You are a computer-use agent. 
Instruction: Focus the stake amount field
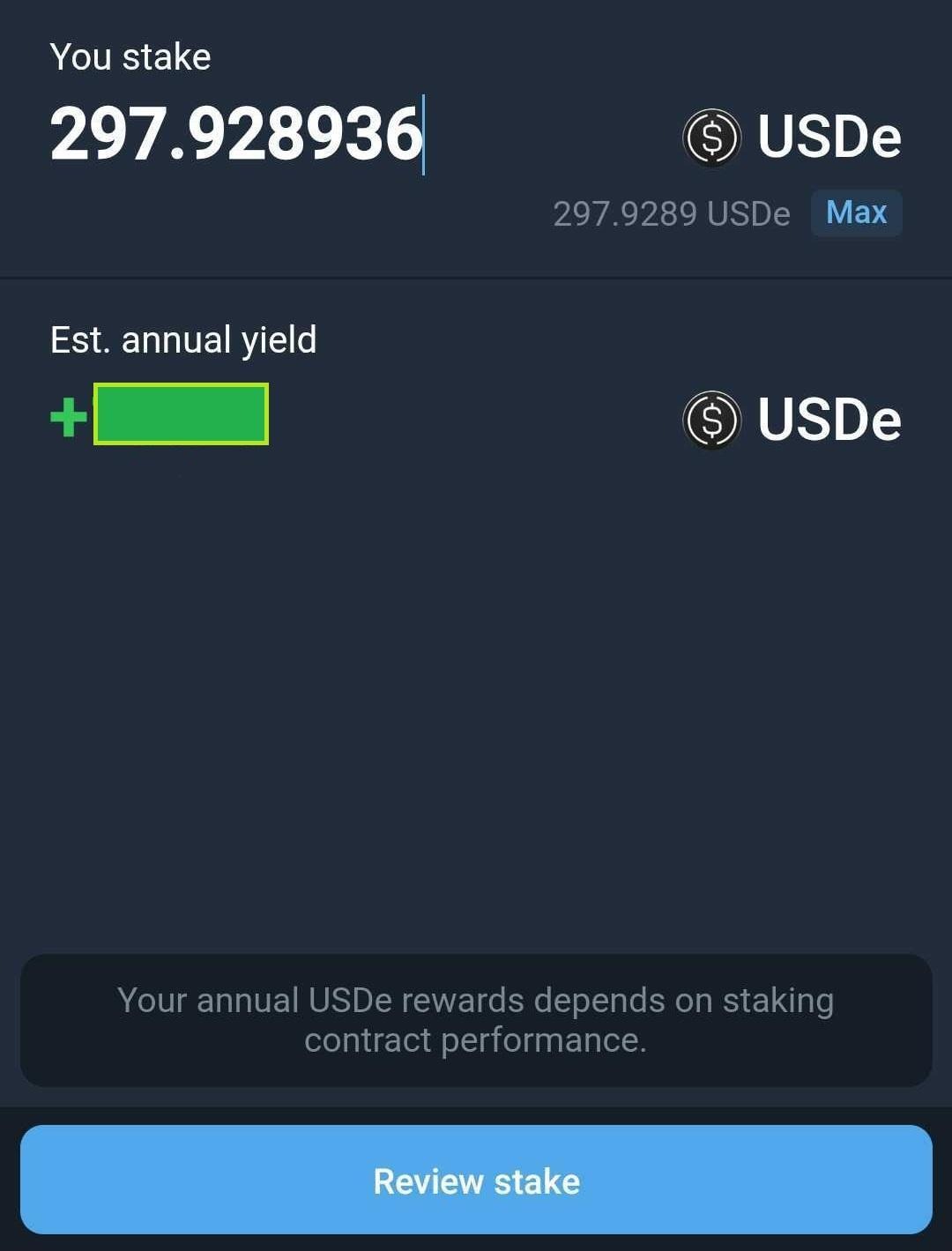pyautogui.click(x=236, y=135)
